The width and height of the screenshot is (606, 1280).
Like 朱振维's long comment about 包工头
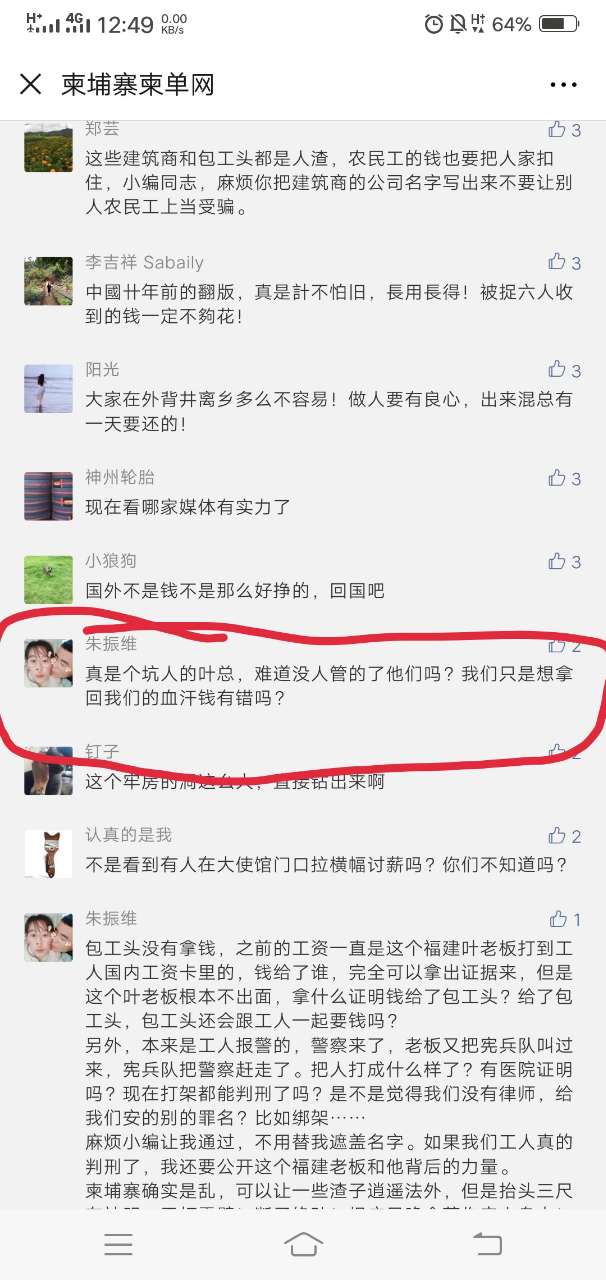click(558, 919)
